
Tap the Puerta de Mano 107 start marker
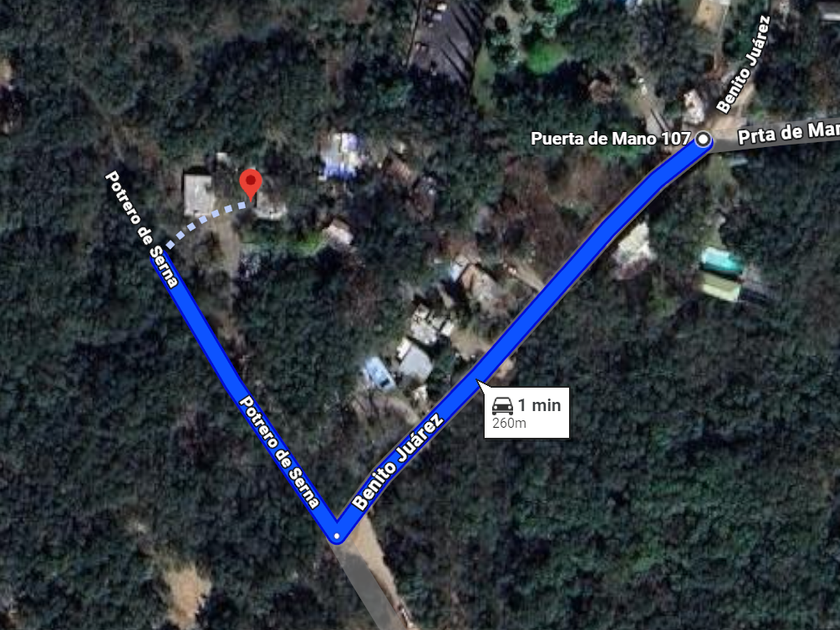point(703,140)
